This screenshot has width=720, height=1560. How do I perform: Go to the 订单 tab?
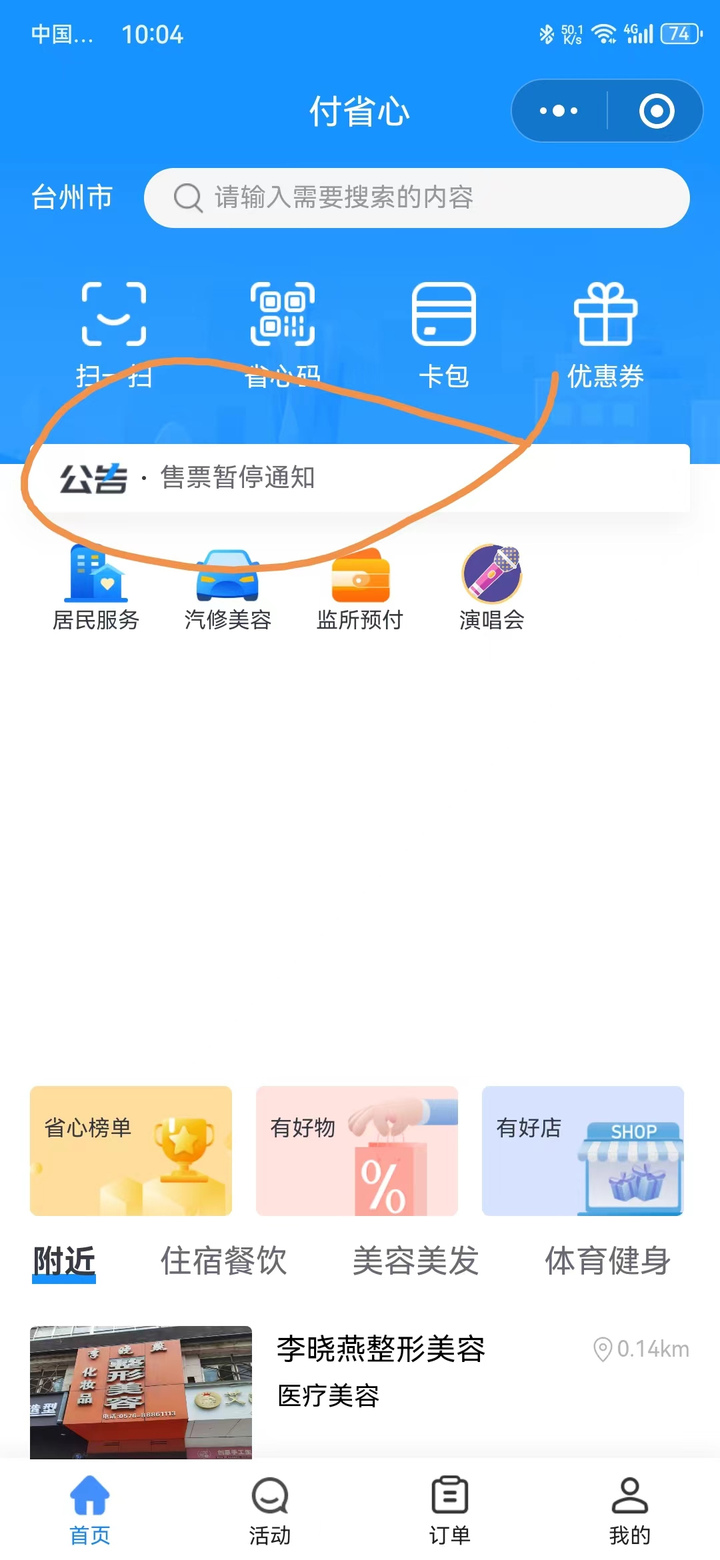[x=450, y=1512]
